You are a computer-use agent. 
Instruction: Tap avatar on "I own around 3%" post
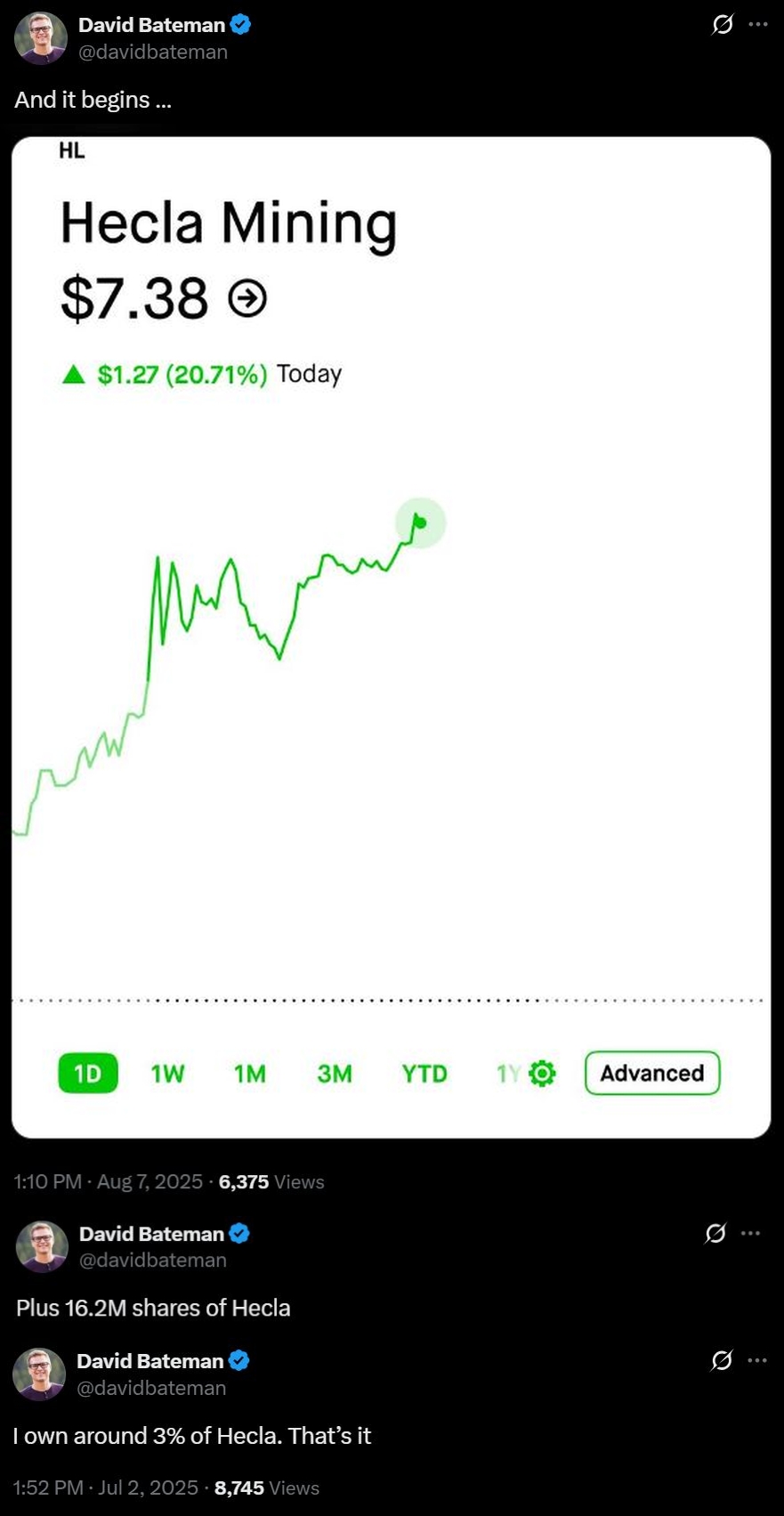coord(39,1374)
